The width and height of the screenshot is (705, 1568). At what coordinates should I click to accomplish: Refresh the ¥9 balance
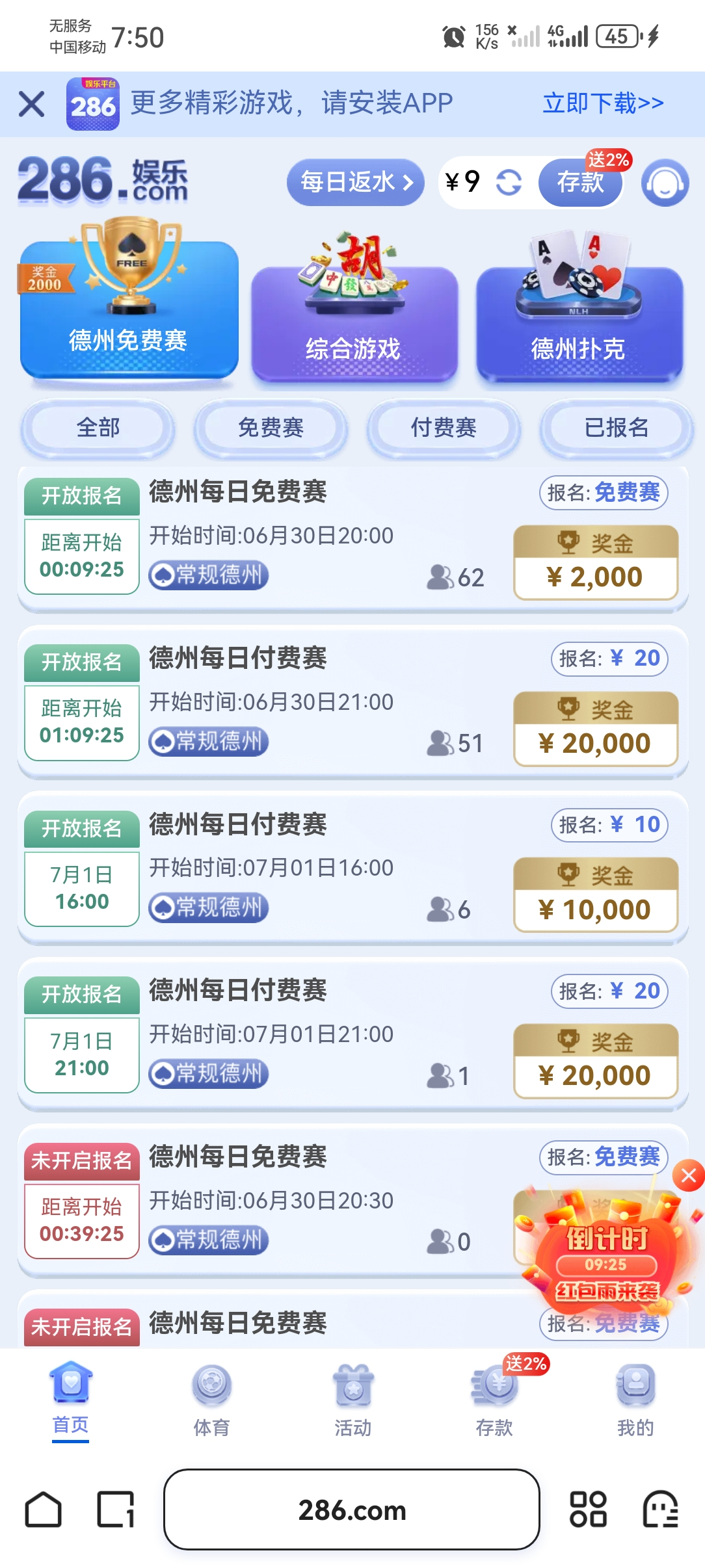509,182
